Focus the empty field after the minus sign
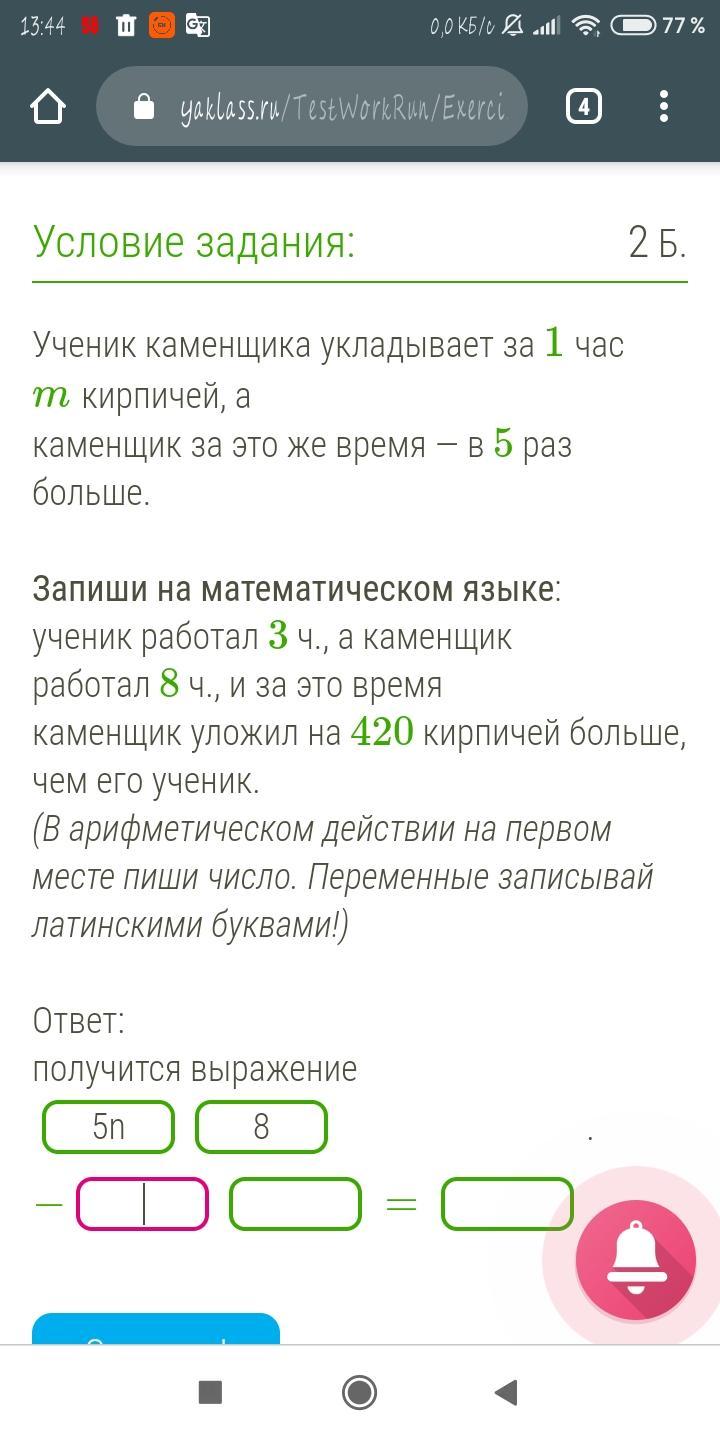Image resolution: width=720 pixels, height=1440 pixels. point(143,1204)
